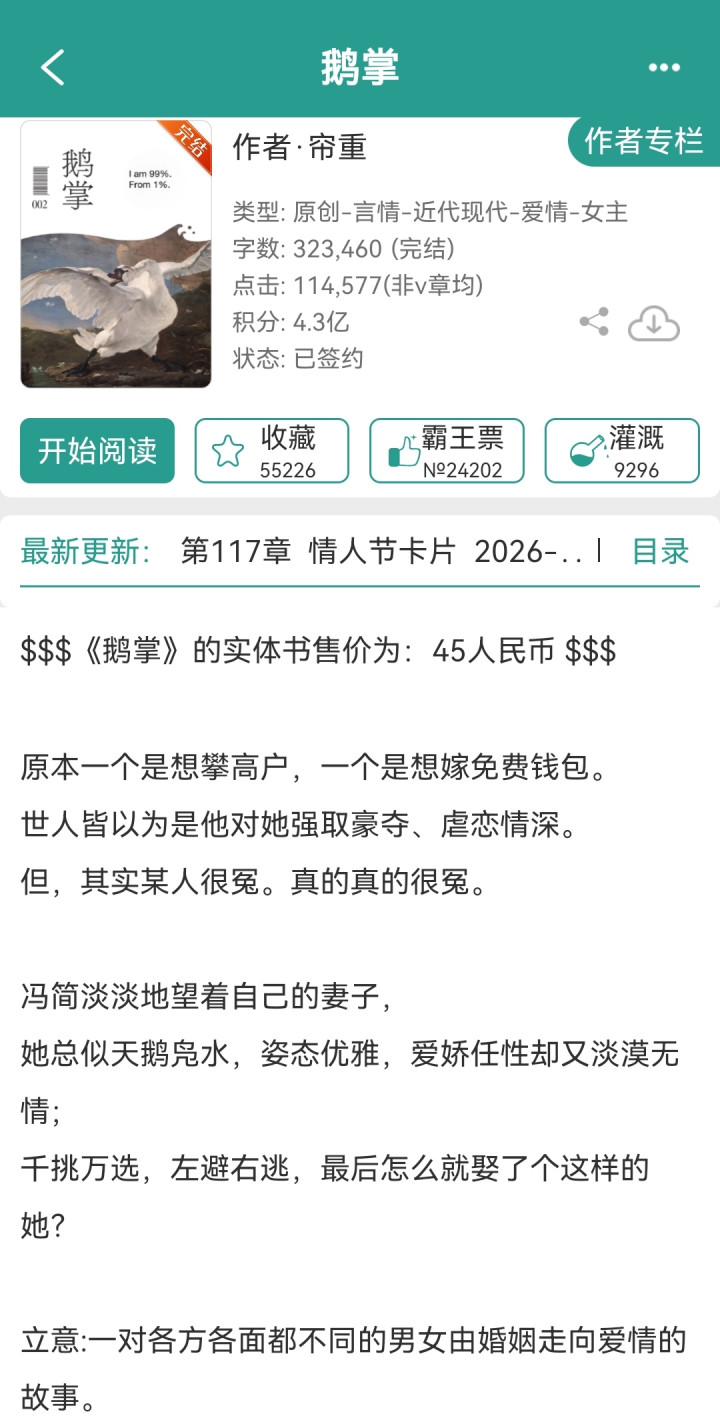Download the book with cloud icon
The image size is (720, 1418).
[653, 324]
